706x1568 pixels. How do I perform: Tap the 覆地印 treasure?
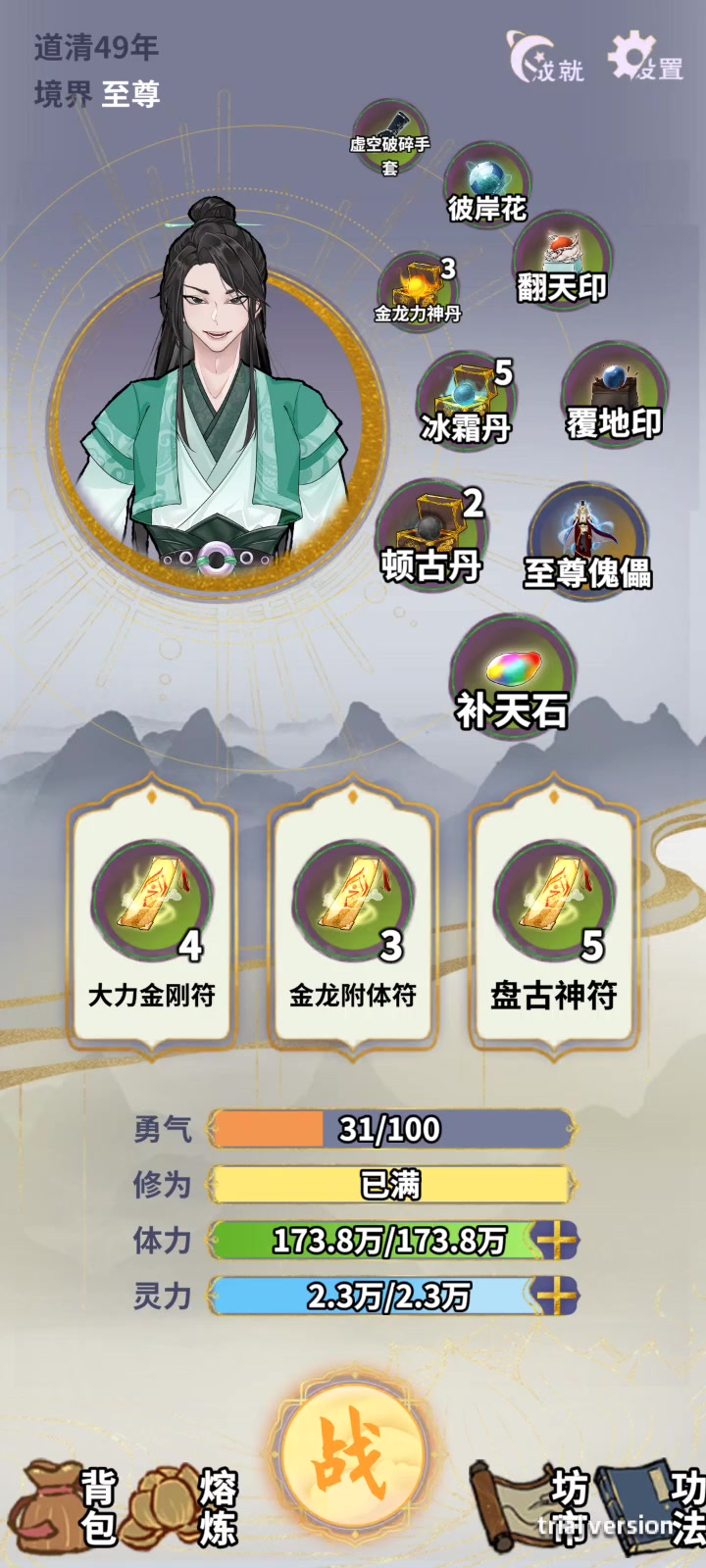[x=614, y=394]
